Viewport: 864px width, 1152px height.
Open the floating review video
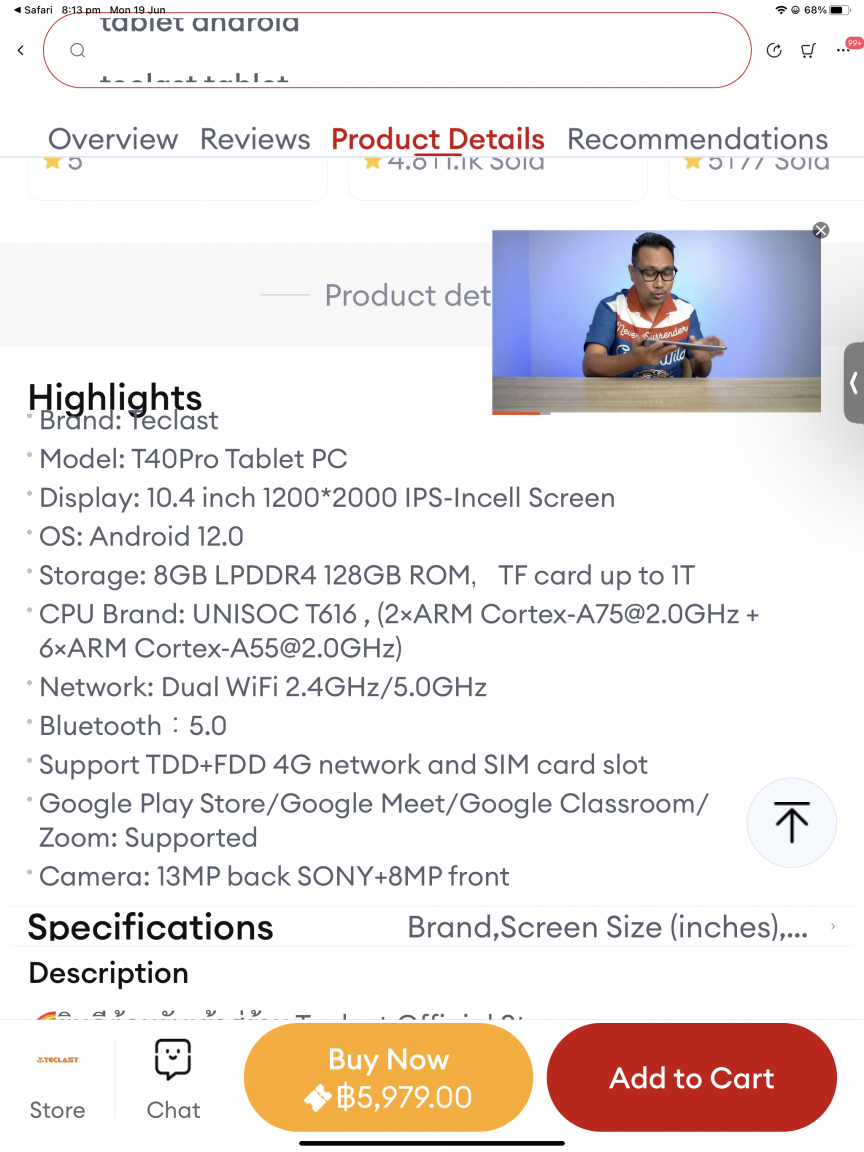[655, 320]
